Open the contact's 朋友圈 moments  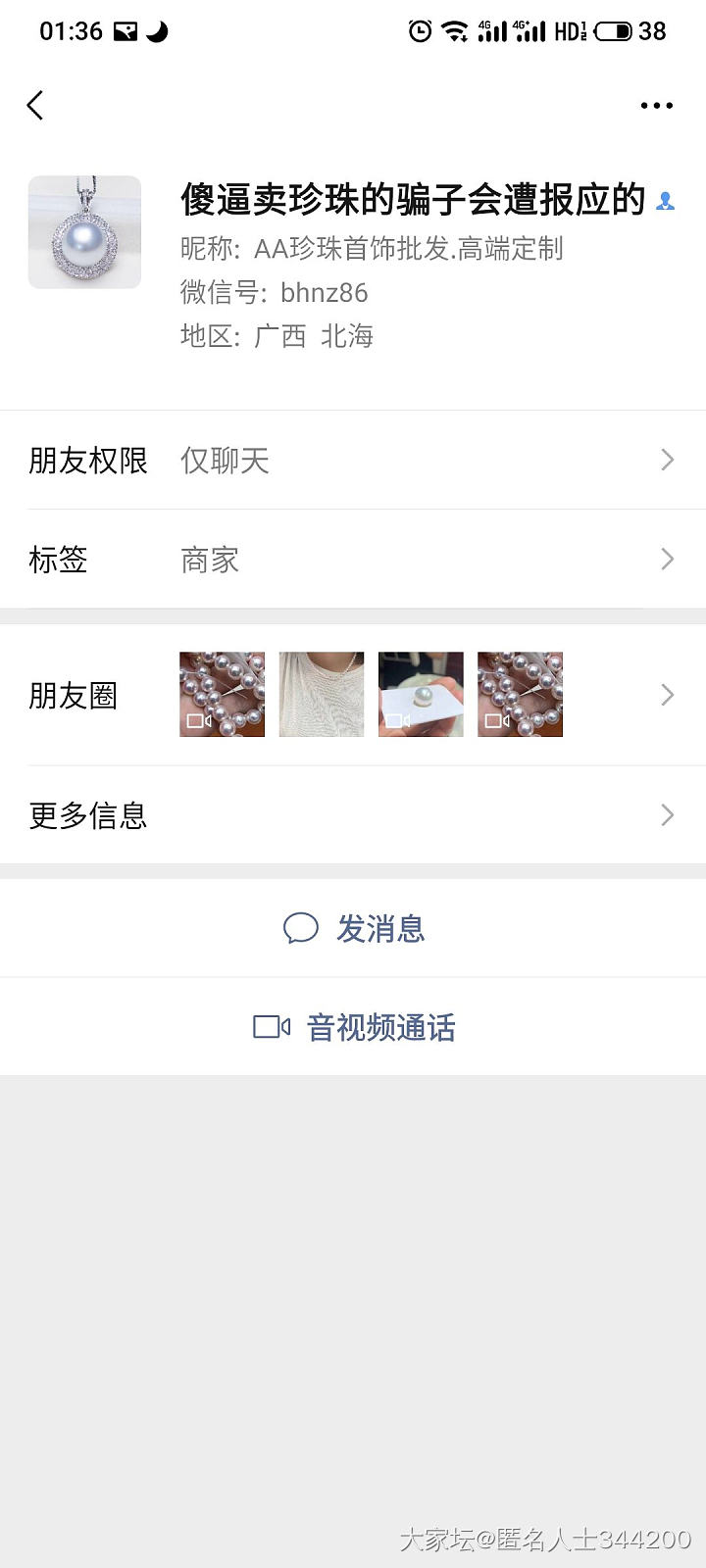point(353,695)
